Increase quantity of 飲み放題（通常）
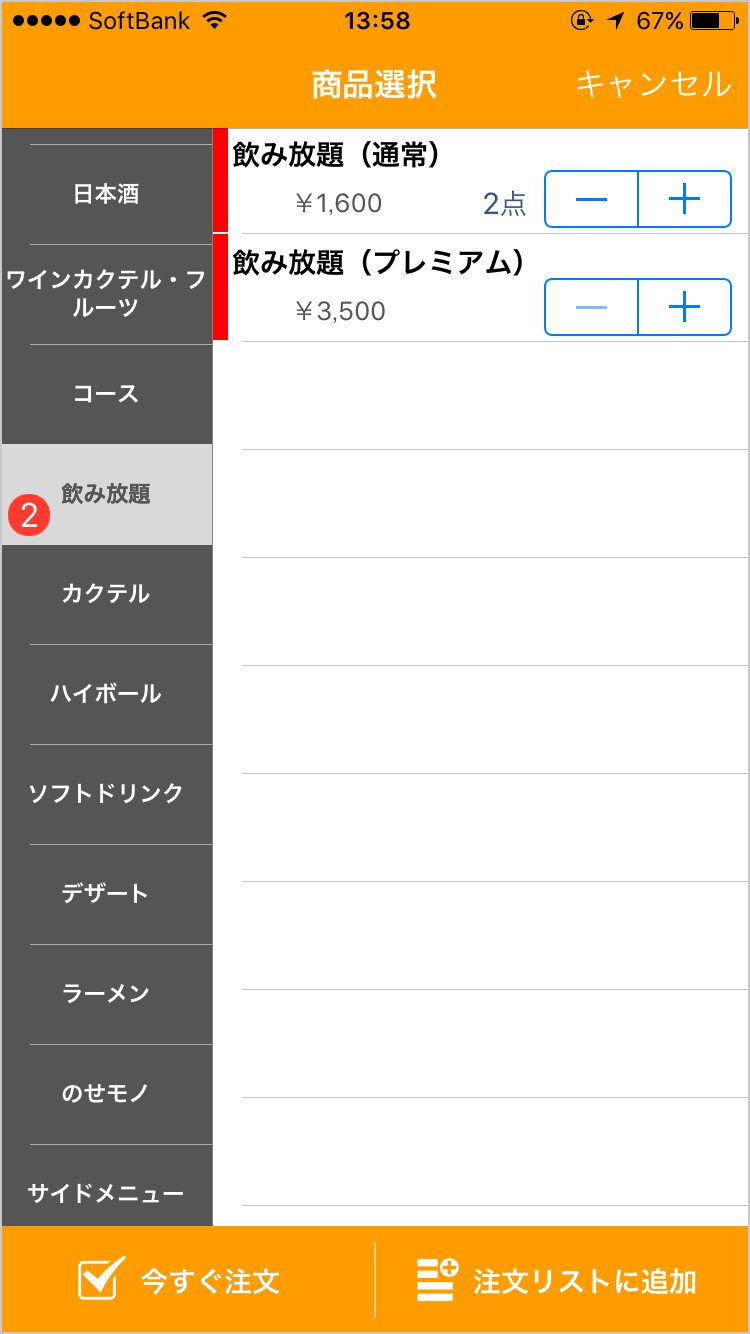 pyautogui.click(x=685, y=199)
